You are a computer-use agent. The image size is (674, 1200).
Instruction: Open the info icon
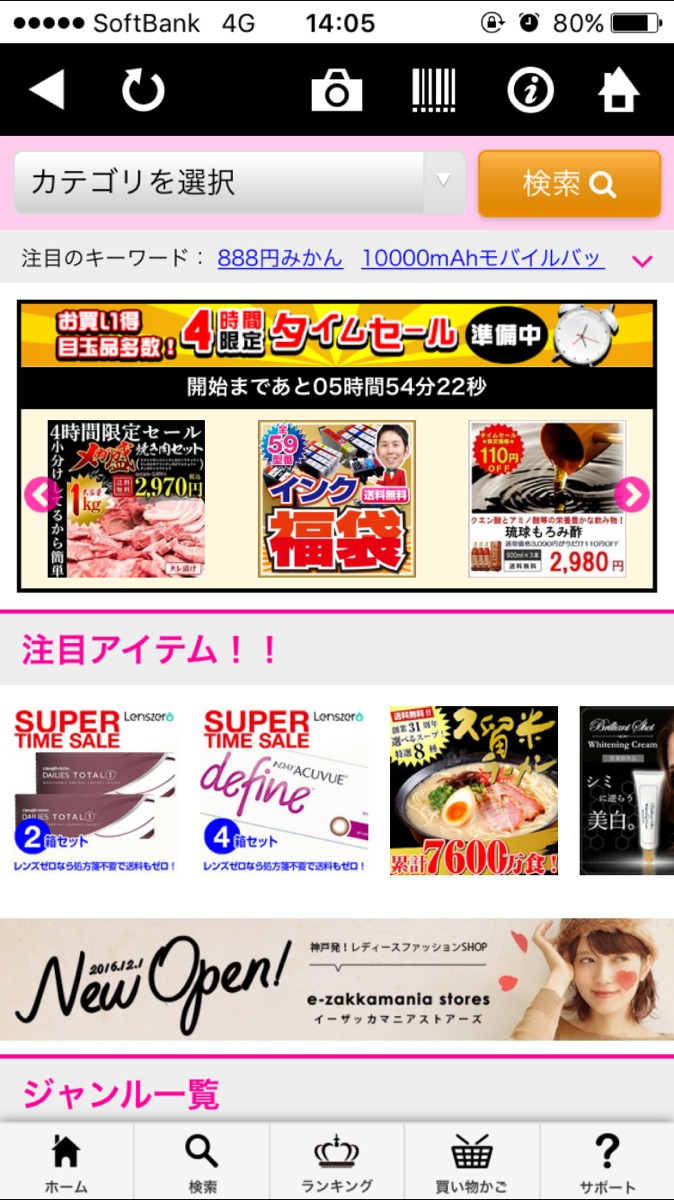pos(530,90)
